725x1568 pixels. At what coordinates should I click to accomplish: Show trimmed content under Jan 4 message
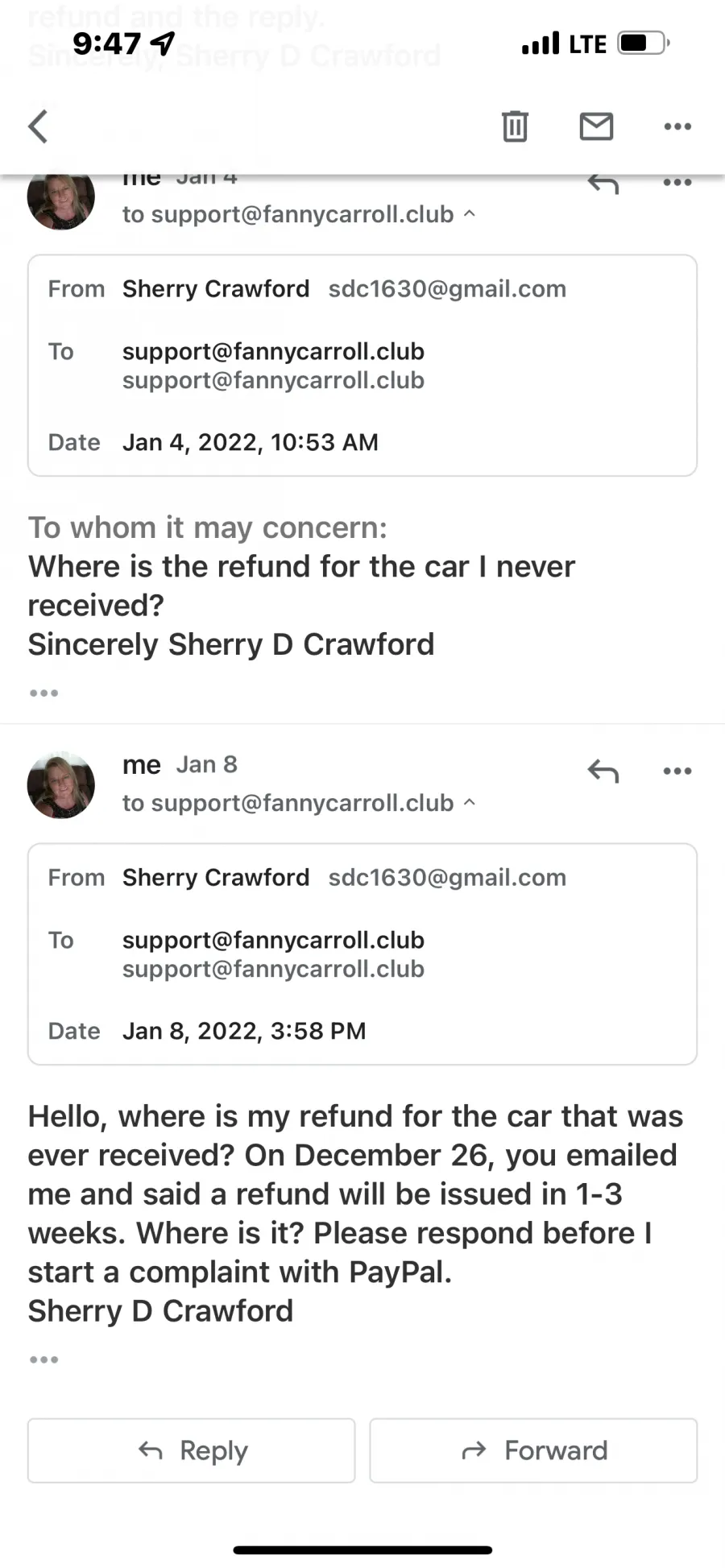(43, 693)
